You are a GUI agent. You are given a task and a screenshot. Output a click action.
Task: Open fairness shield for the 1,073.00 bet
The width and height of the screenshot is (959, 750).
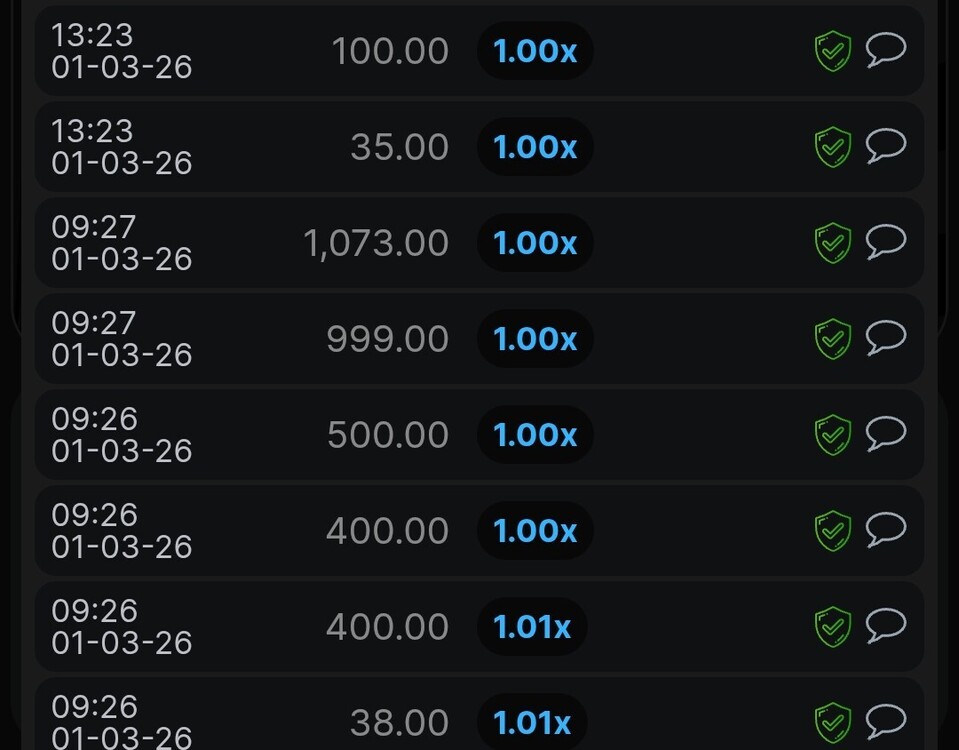[x=832, y=243]
